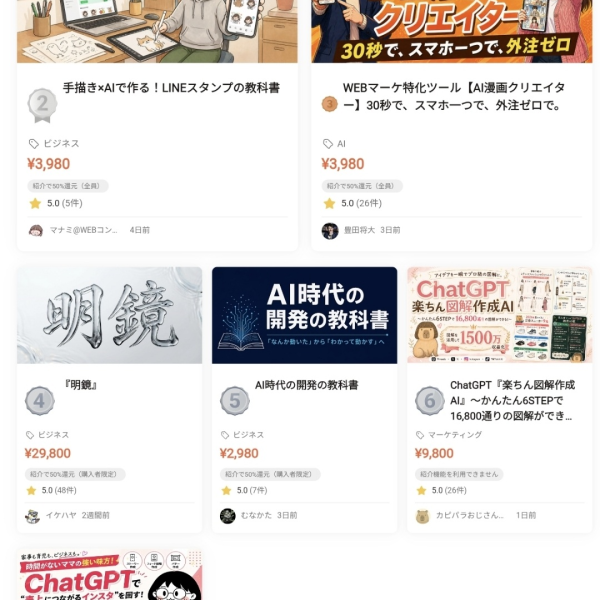Select the ビジネス tag on AI時代の開発の教科書
The height and width of the screenshot is (600, 600).
pyautogui.click(x=248, y=435)
